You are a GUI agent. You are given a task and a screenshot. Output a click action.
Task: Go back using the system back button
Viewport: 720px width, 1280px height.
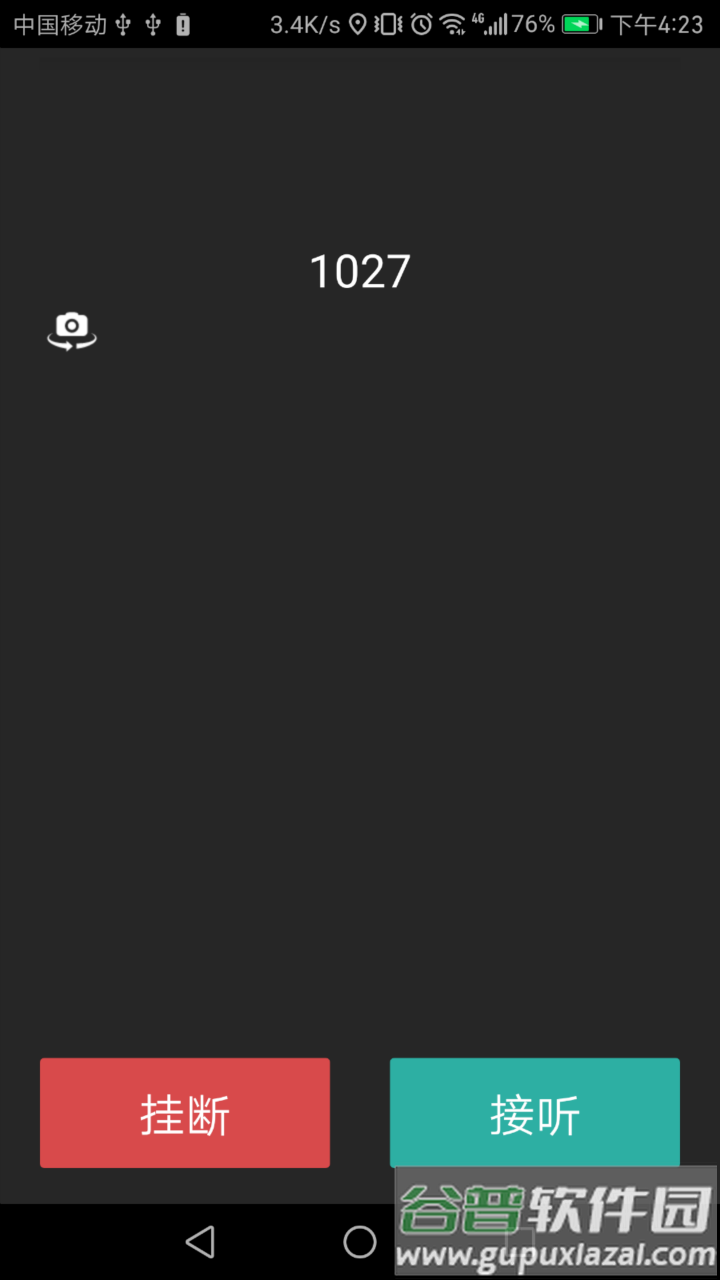pyautogui.click(x=200, y=1242)
